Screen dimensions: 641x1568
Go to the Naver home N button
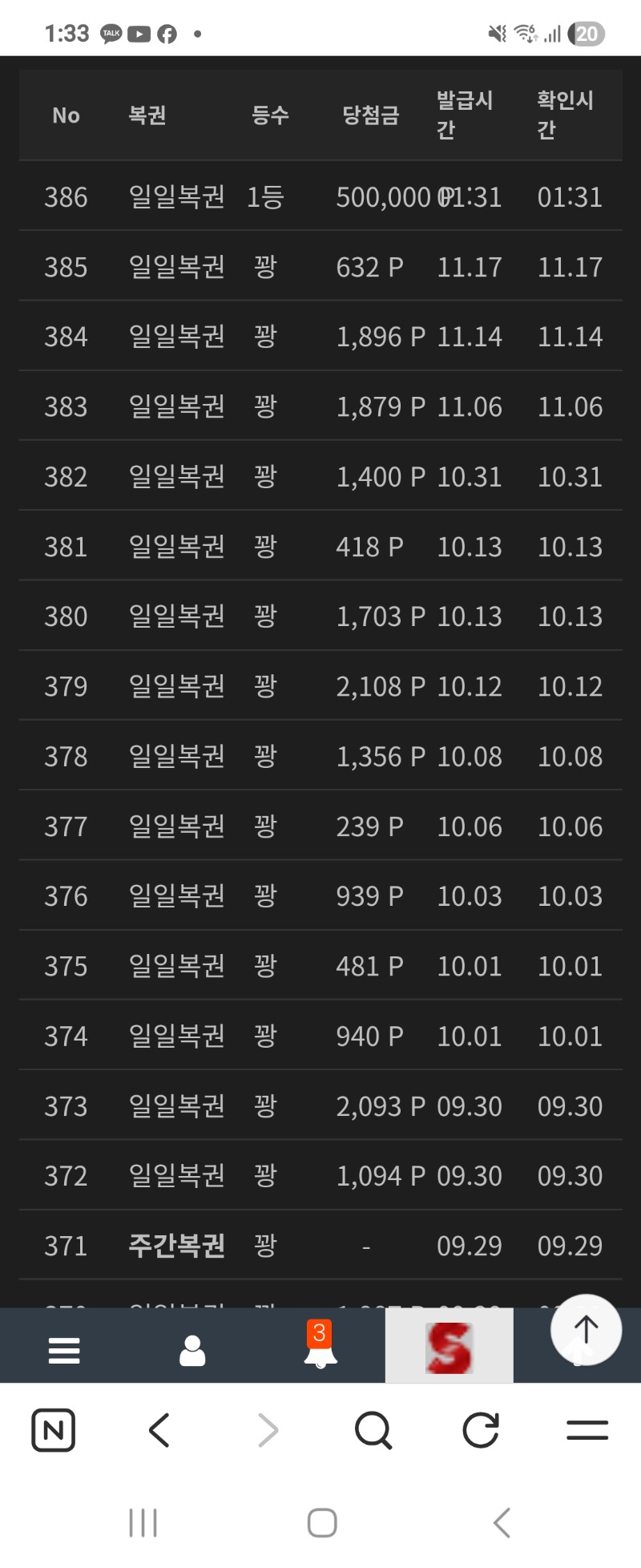point(53,1430)
